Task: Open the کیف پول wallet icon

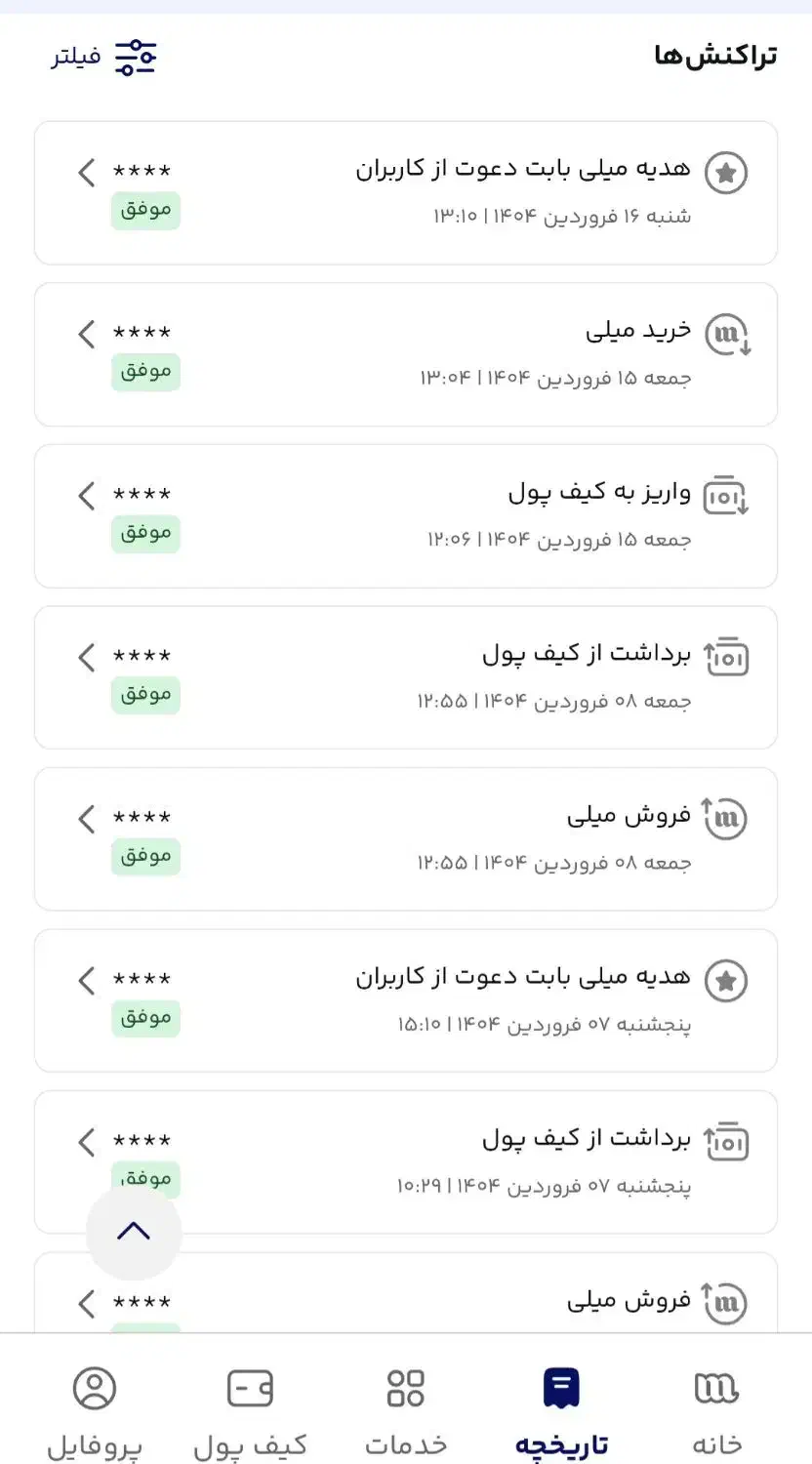Action: pyautogui.click(x=249, y=1387)
